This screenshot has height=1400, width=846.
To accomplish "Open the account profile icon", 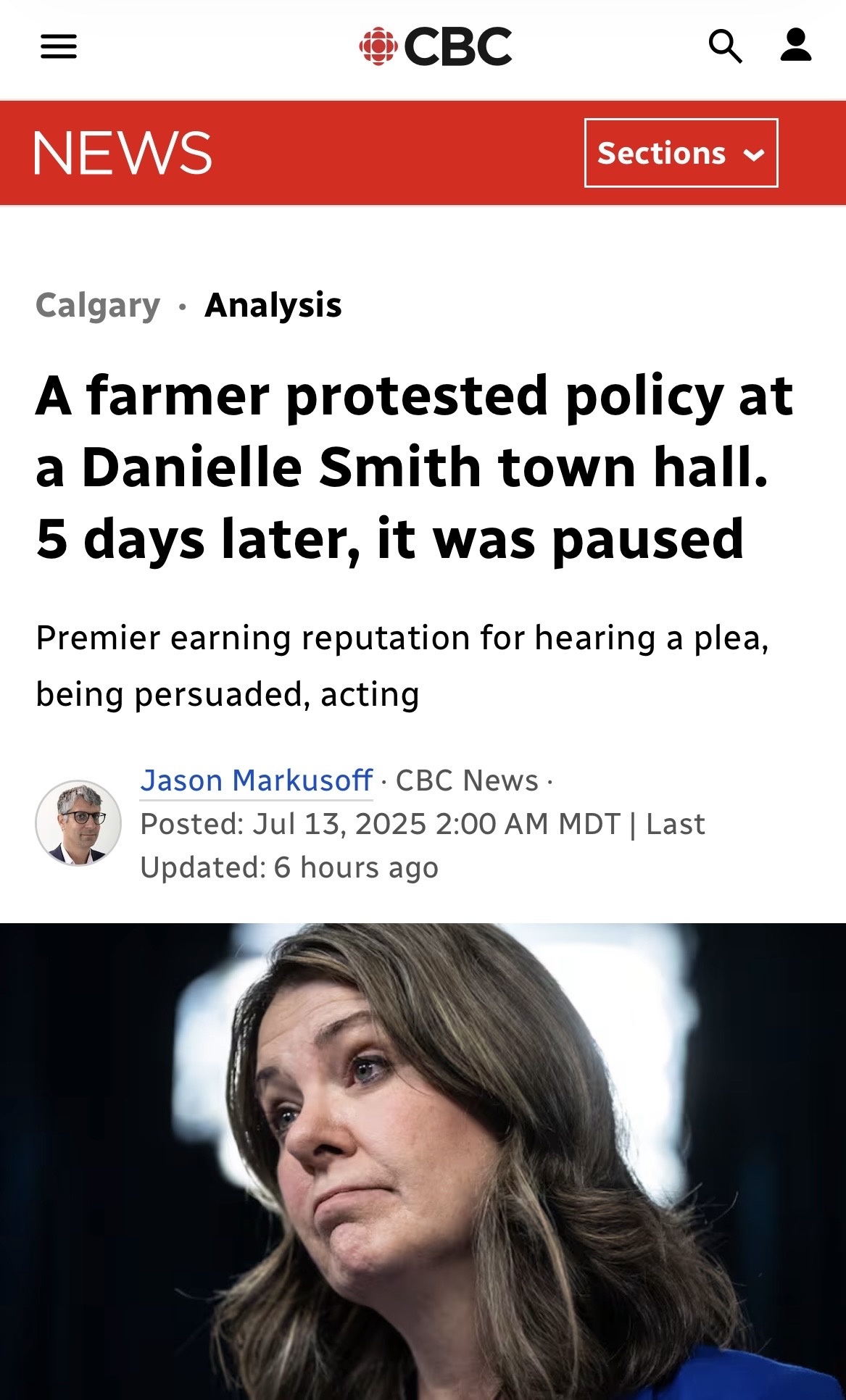I will tap(796, 46).
